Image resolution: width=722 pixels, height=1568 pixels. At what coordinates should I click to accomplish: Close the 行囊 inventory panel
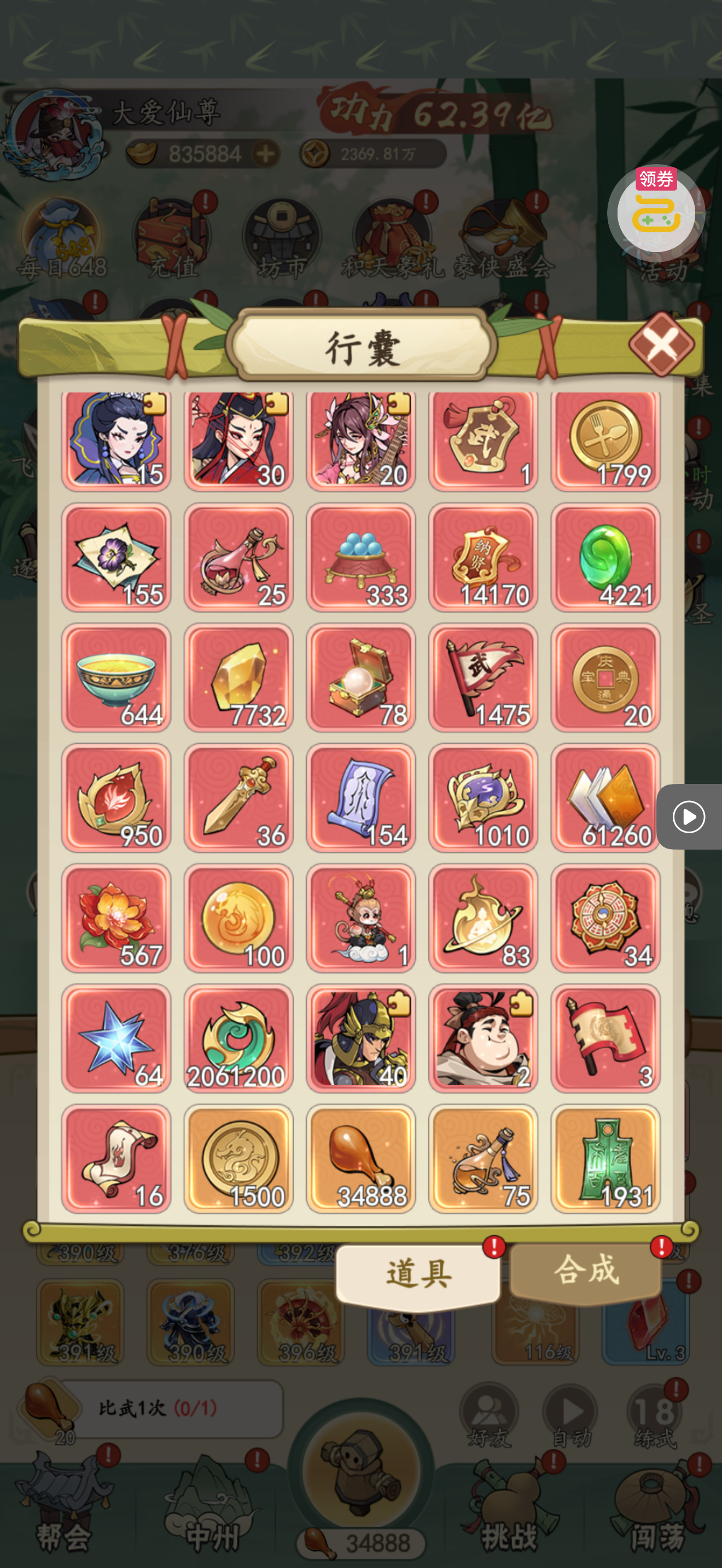click(661, 344)
